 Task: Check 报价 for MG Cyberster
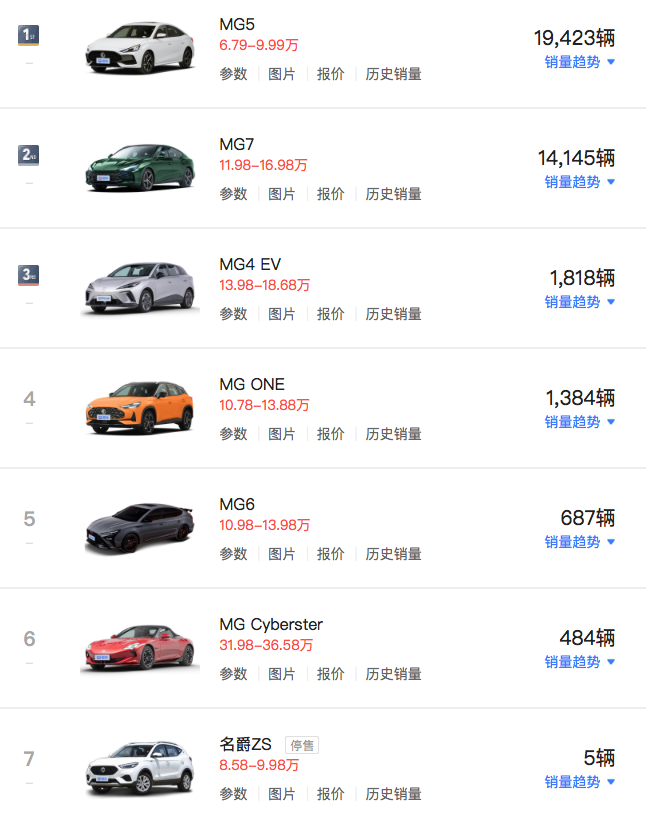tap(331, 674)
